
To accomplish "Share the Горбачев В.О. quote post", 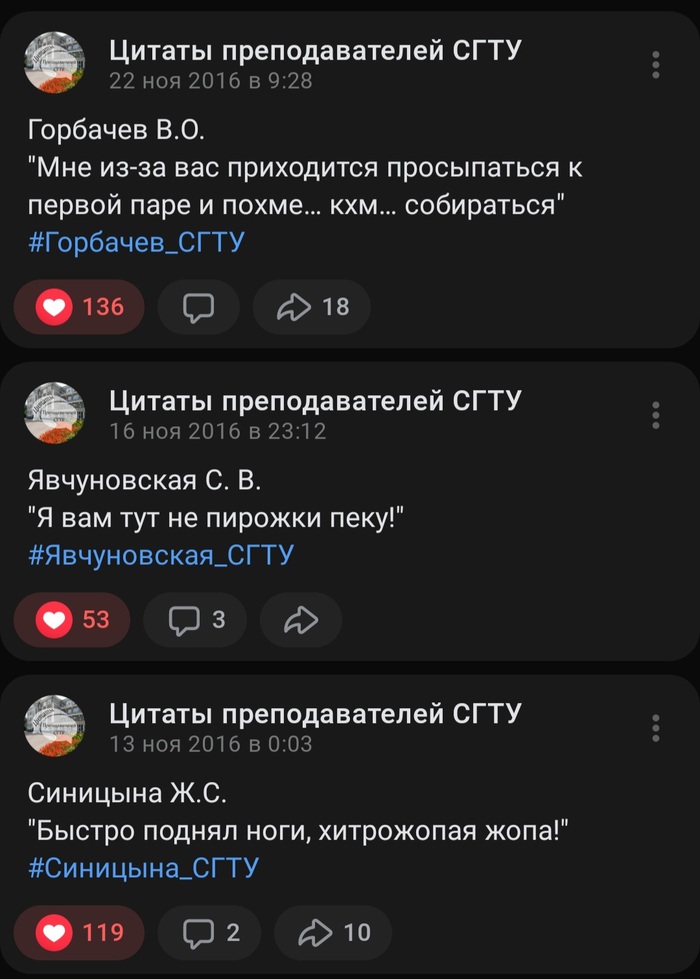I will pos(311,307).
